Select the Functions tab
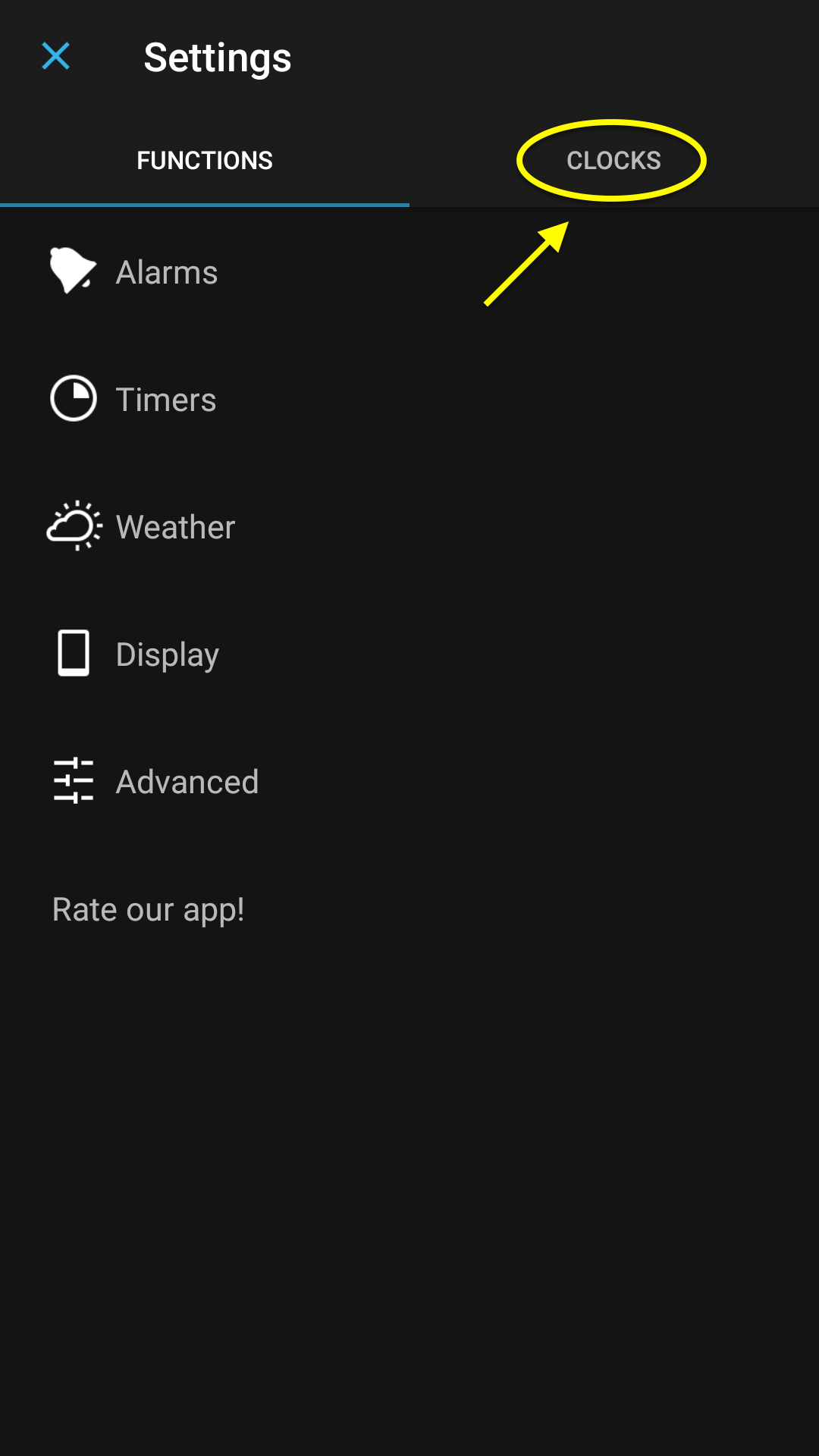Viewport: 819px width, 1456px height. pos(205,161)
